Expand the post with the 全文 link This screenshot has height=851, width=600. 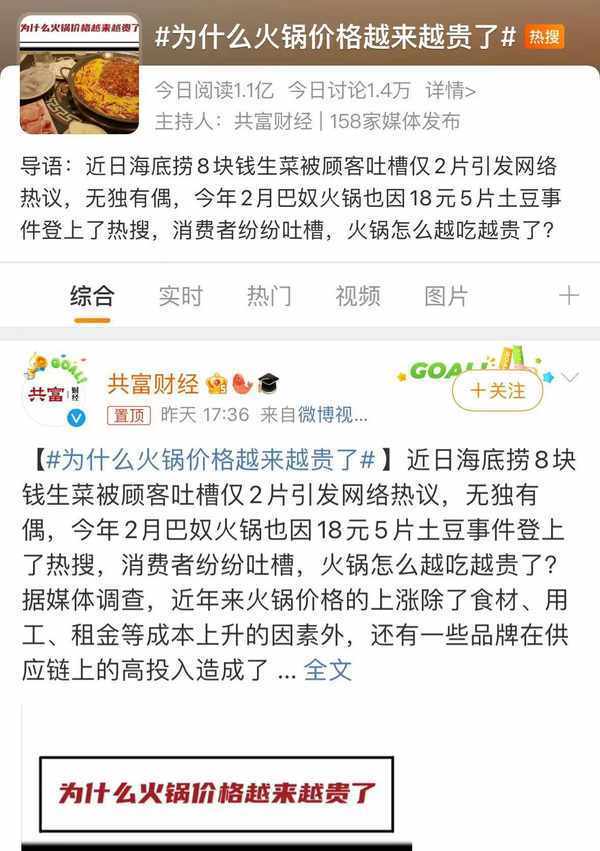pyautogui.click(x=328, y=669)
